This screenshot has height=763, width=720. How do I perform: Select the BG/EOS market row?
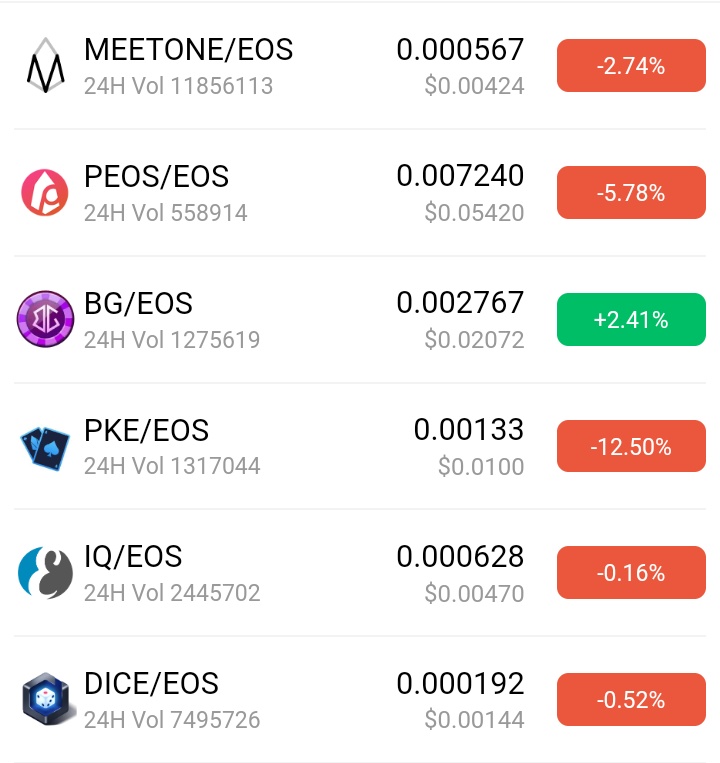[x=360, y=320]
